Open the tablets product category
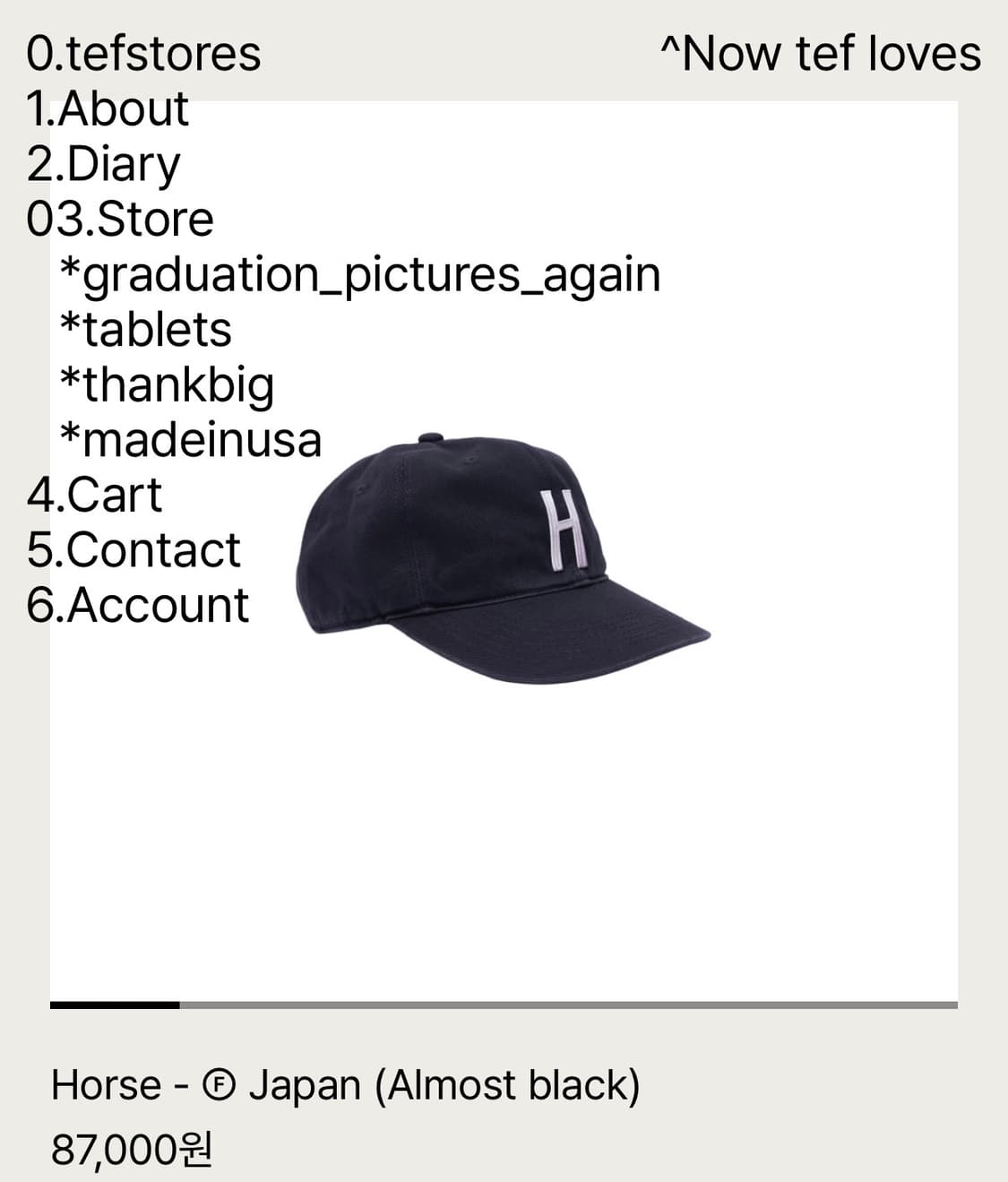The image size is (1008, 1182). (145, 329)
